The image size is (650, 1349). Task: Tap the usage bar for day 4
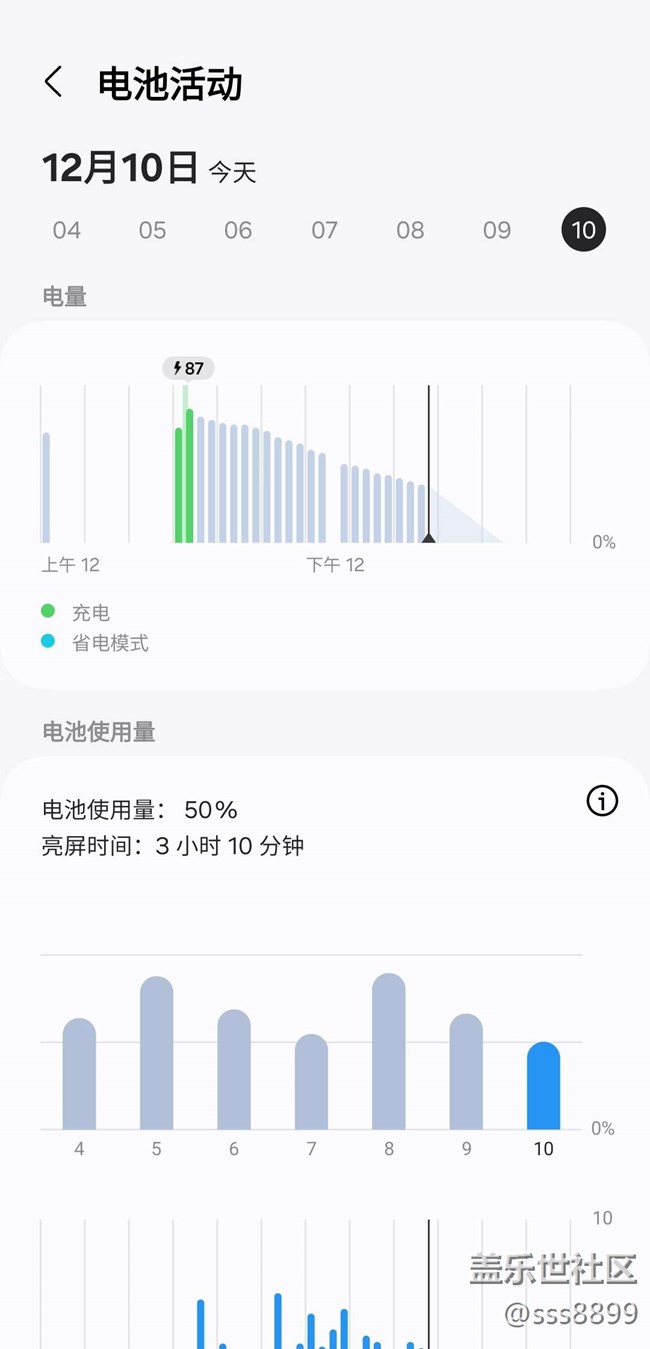(x=79, y=1075)
